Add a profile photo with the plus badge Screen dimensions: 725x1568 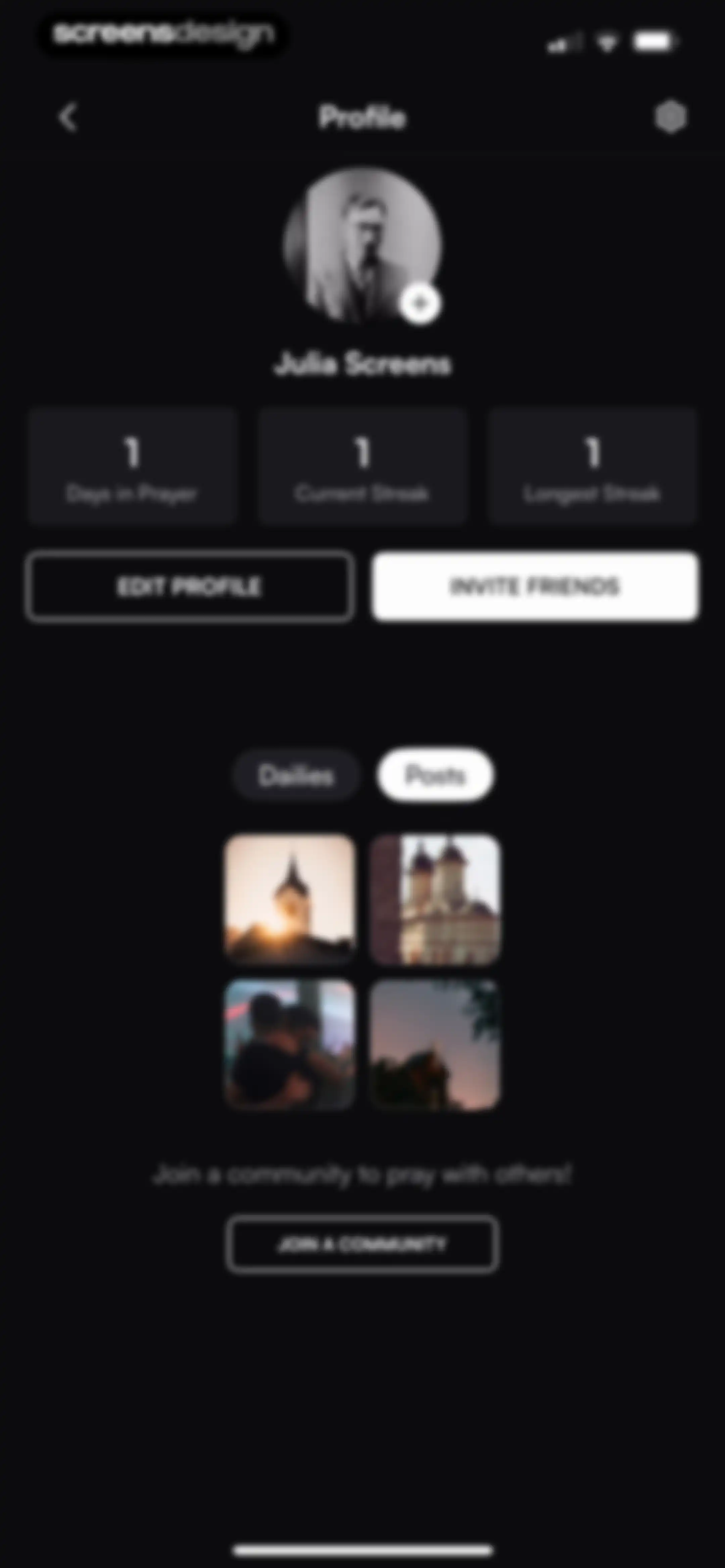tap(420, 303)
